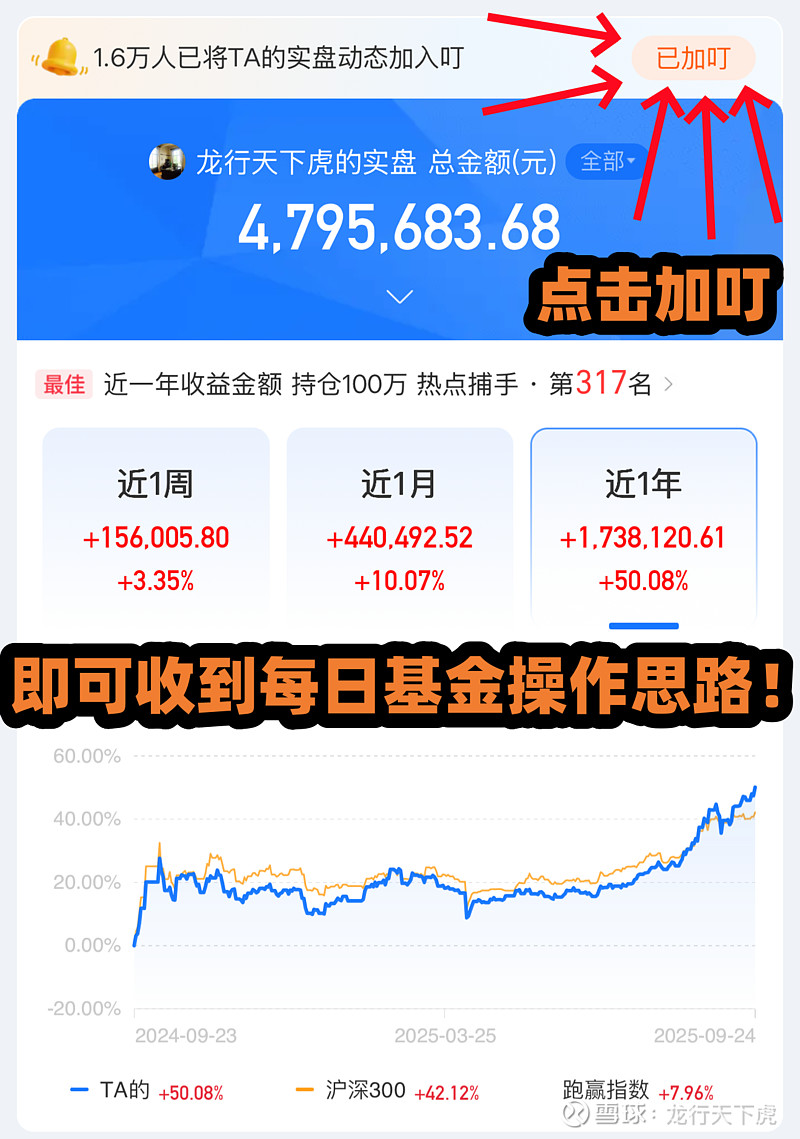The height and width of the screenshot is (1139, 800).
Task: Click the total amount 4,795,683.68
Action: point(400,228)
